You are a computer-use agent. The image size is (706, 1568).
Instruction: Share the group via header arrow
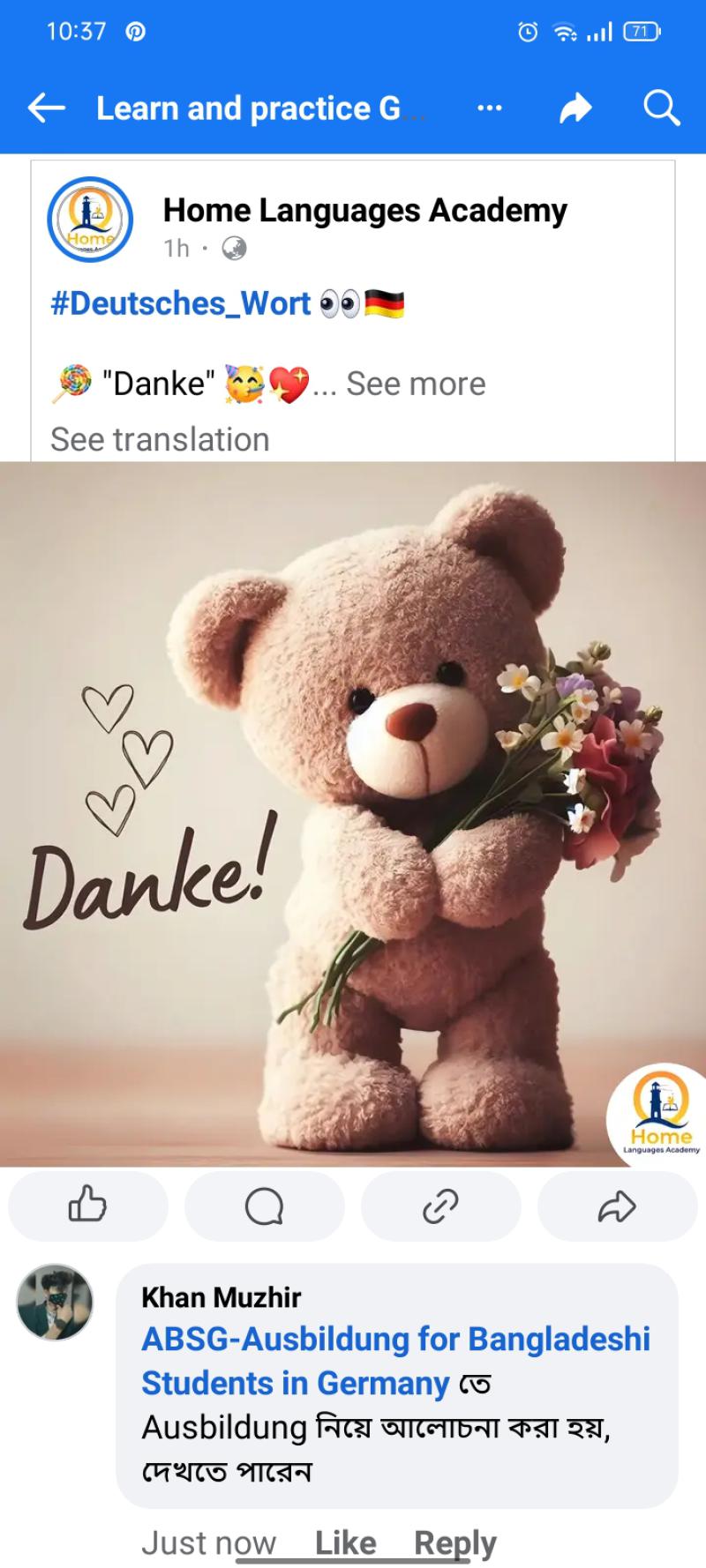tap(575, 108)
